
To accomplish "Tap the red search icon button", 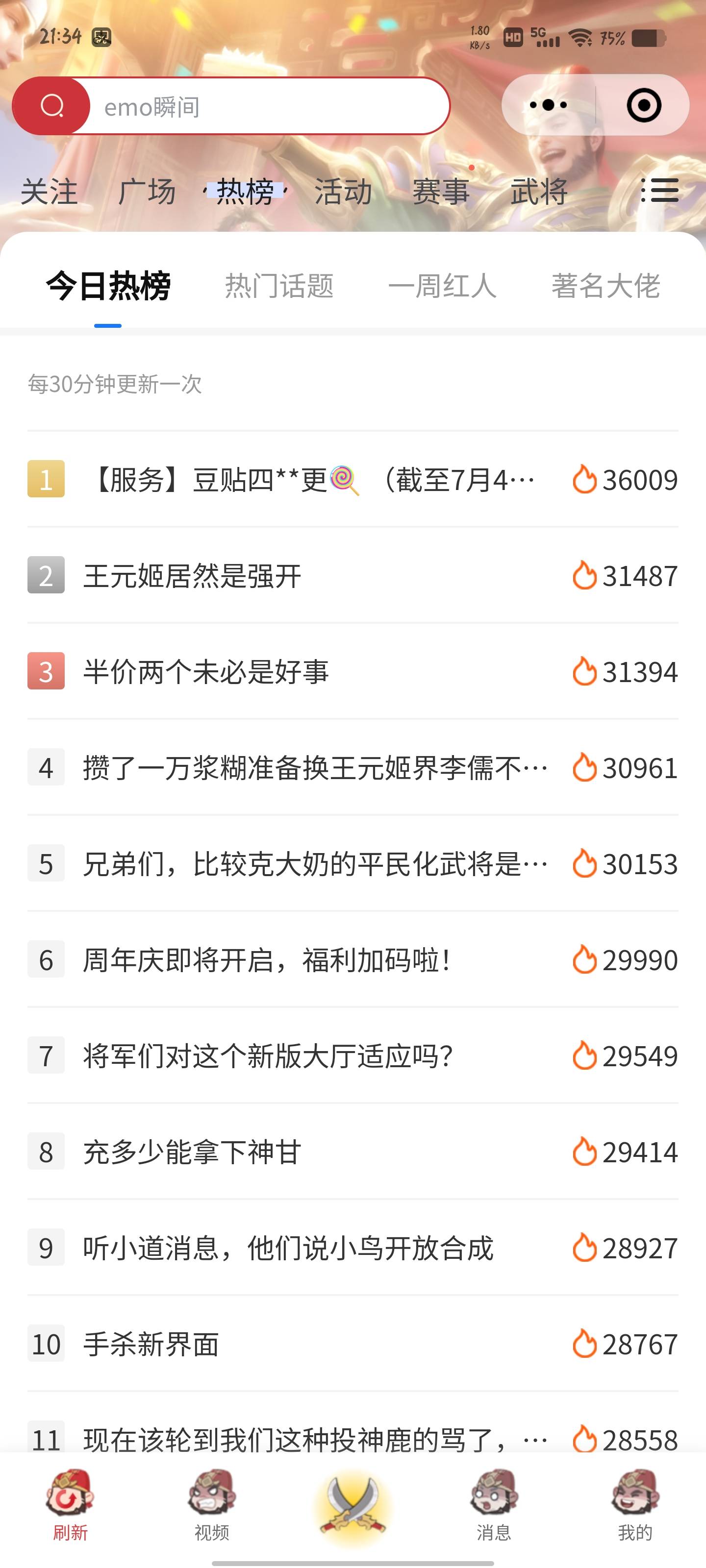I will (x=52, y=106).
